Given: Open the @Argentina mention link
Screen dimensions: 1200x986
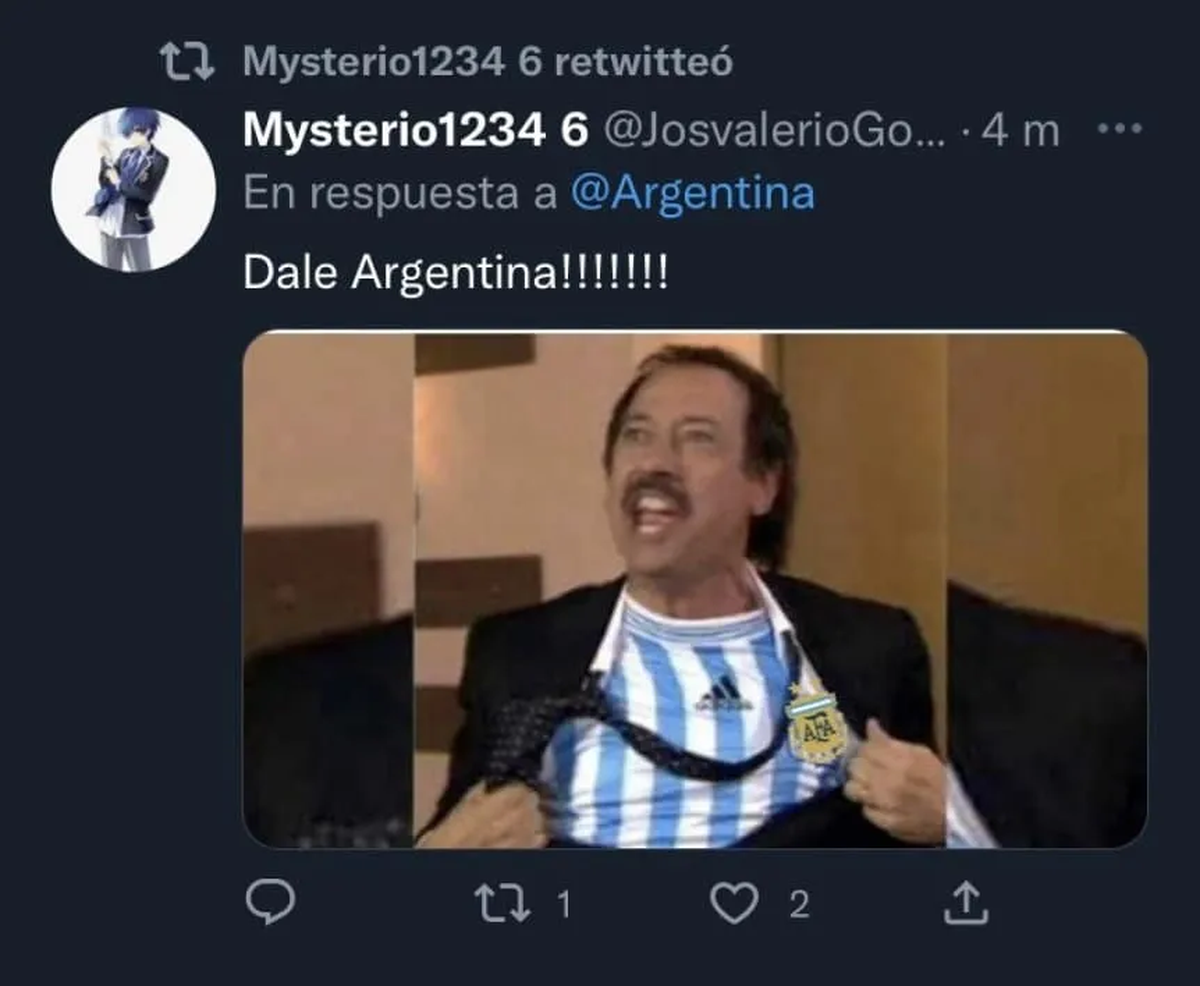Looking at the screenshot, I should point(692,193).
